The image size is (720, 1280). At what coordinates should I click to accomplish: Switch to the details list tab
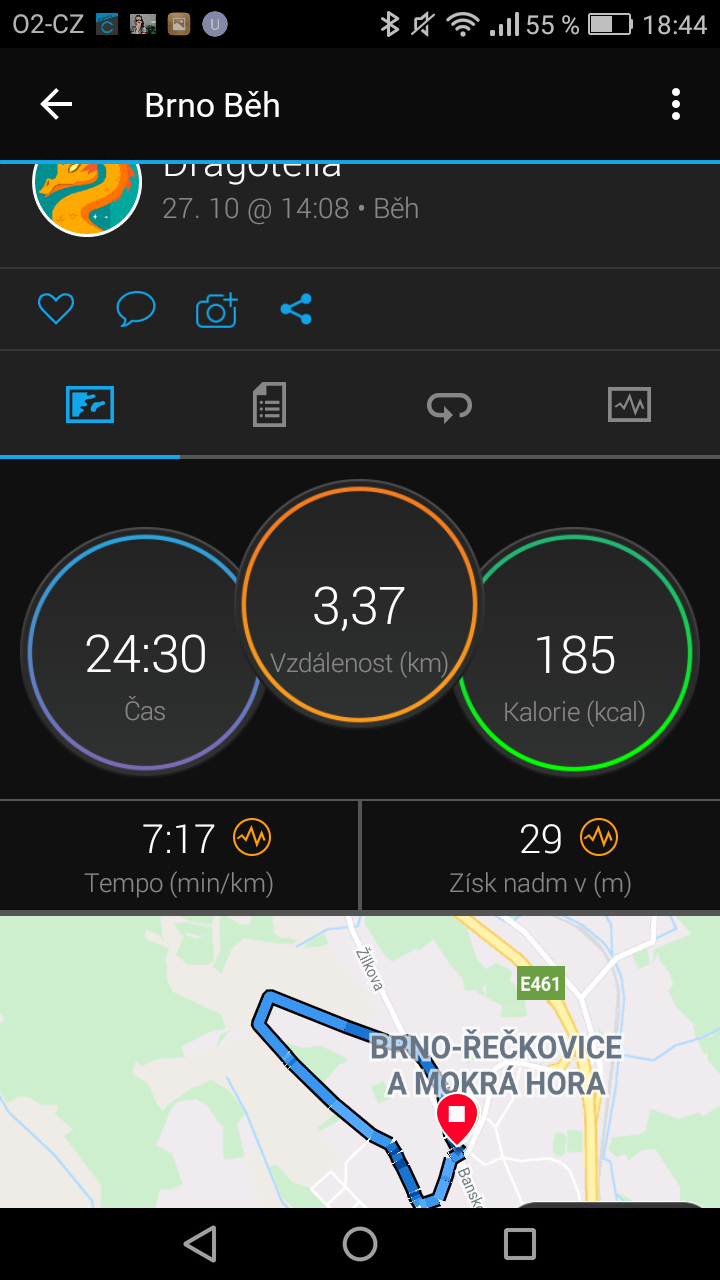(x=269, y=405)
